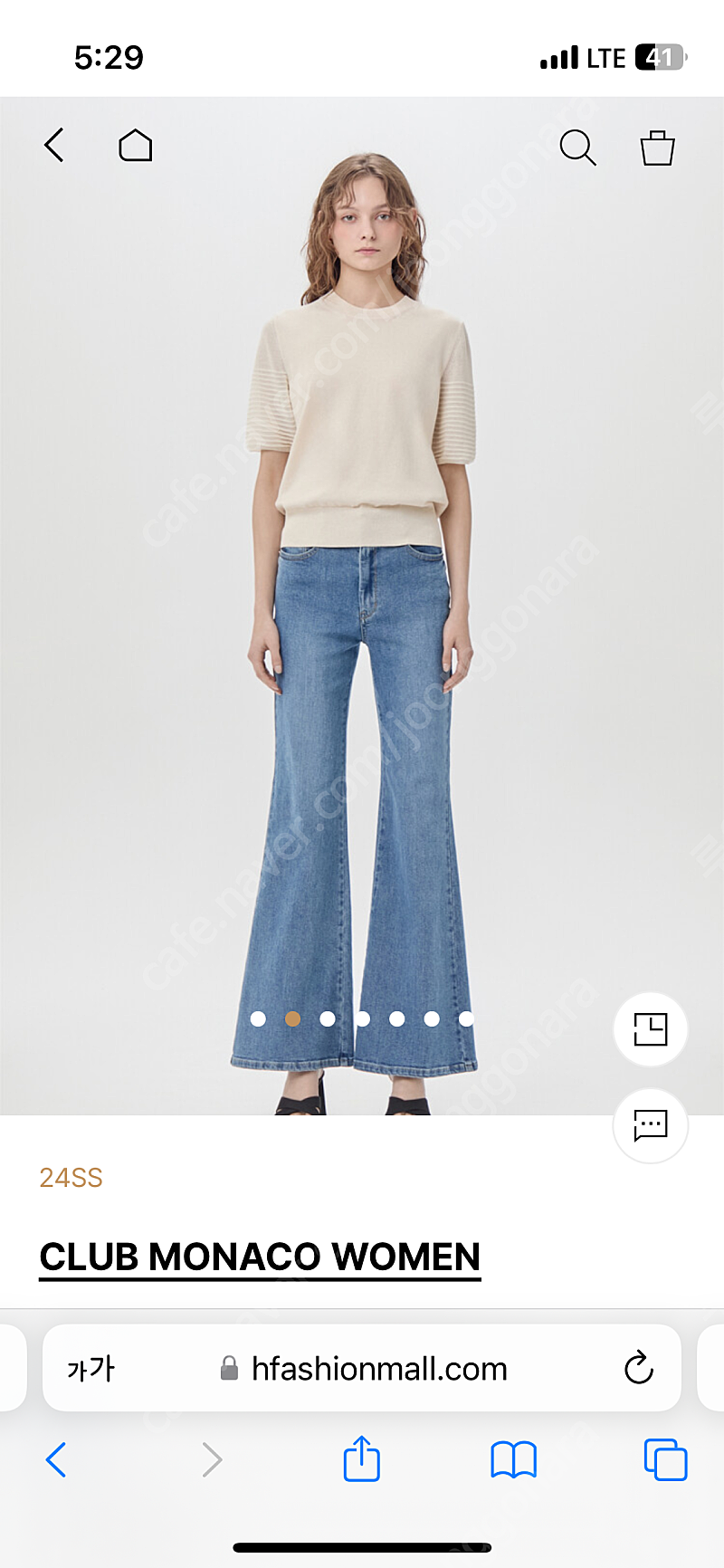724x1568 pixels.
Task: Open Safari bookmarks
Action: [513, 1459]
